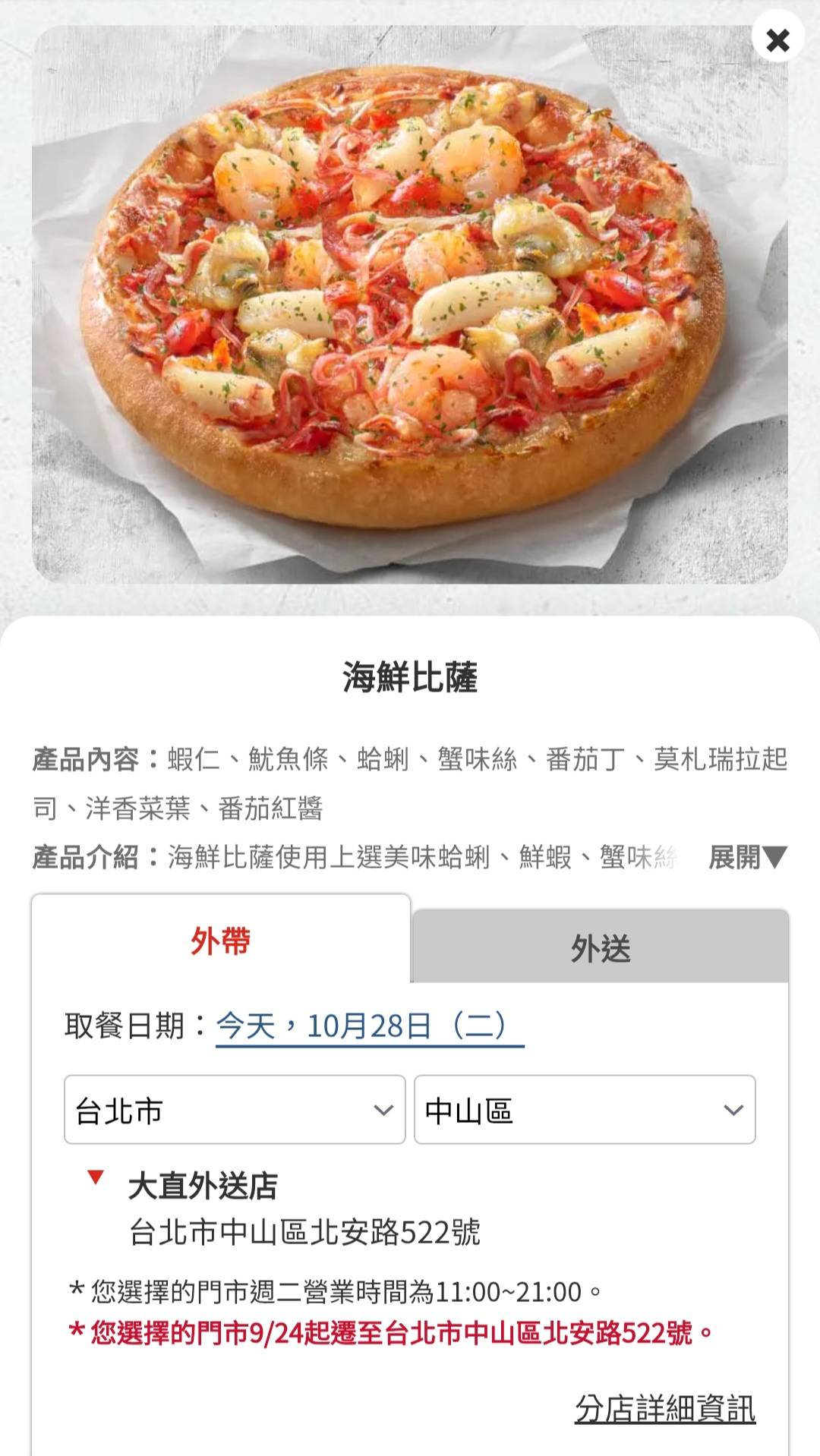The image size is (820, 1456).
Task: Change the pickup date 今天，10月28日
Action: click(369, 1026)
